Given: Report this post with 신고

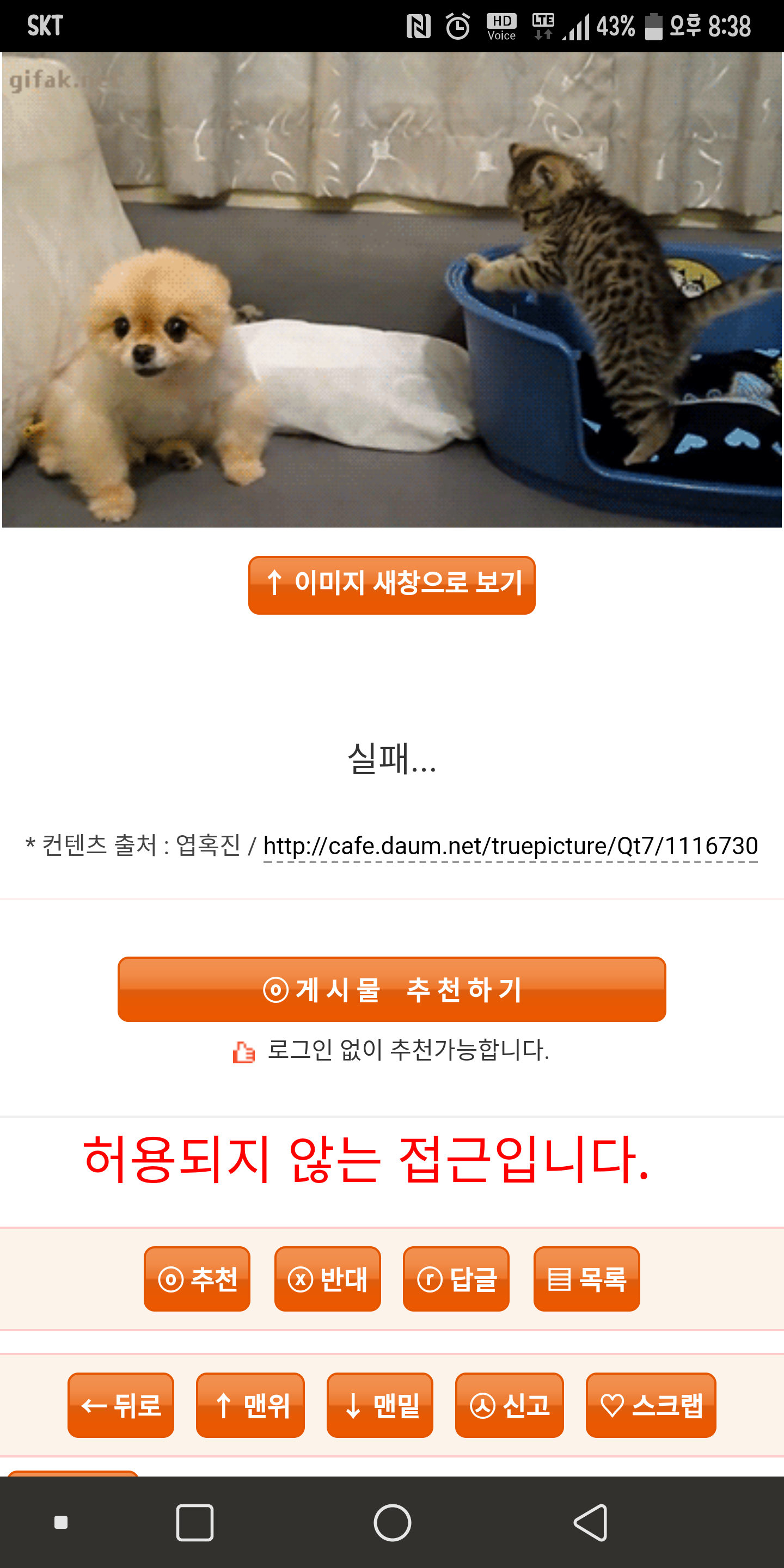Looking at the screenshot, I should click(510, 1405).
